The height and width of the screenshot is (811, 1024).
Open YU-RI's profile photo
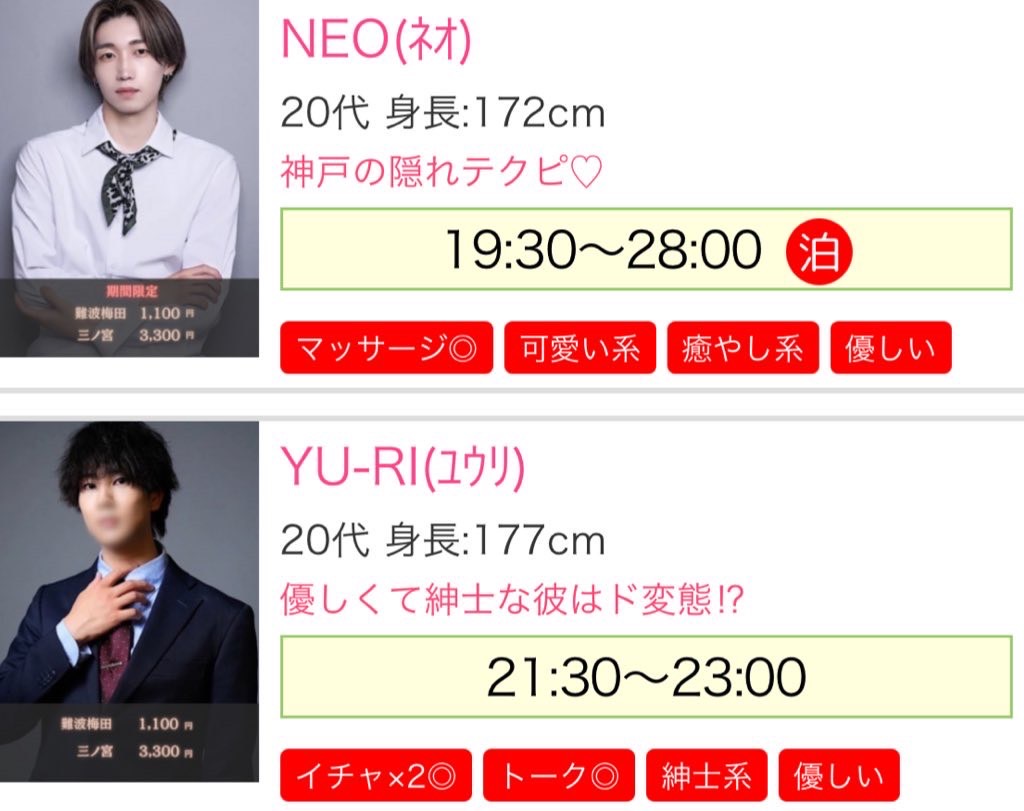[130, 602]
